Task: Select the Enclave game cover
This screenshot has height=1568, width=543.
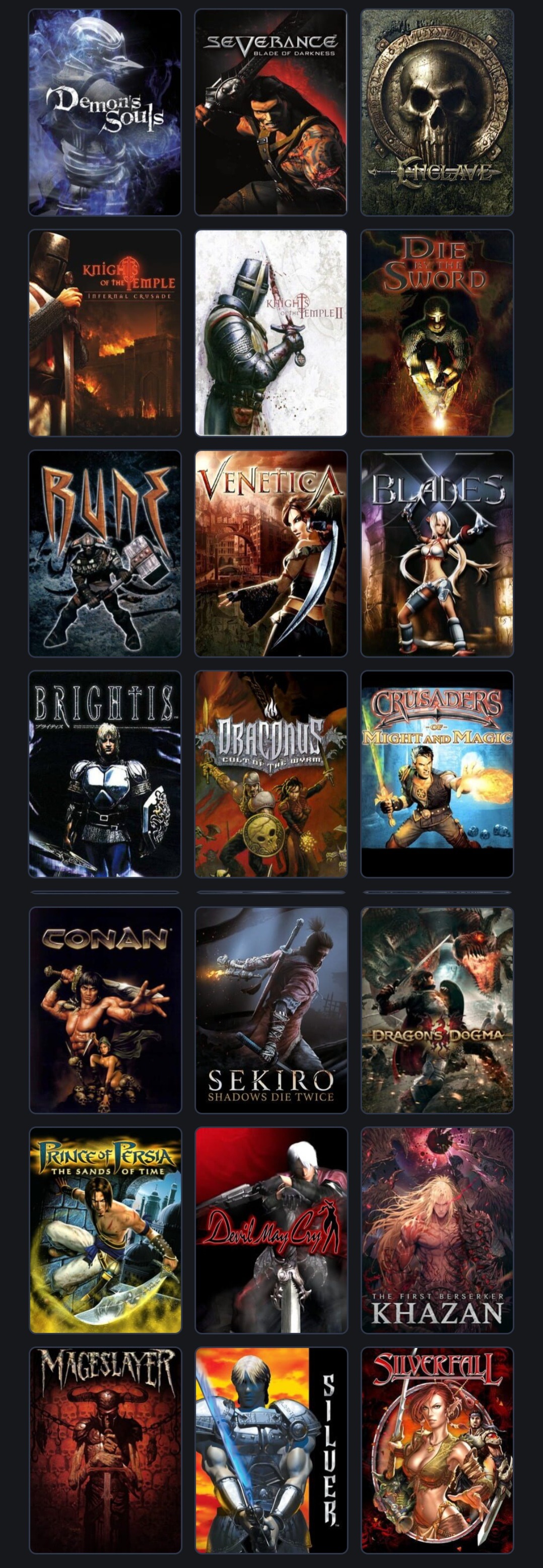Action: coord(437,113)
